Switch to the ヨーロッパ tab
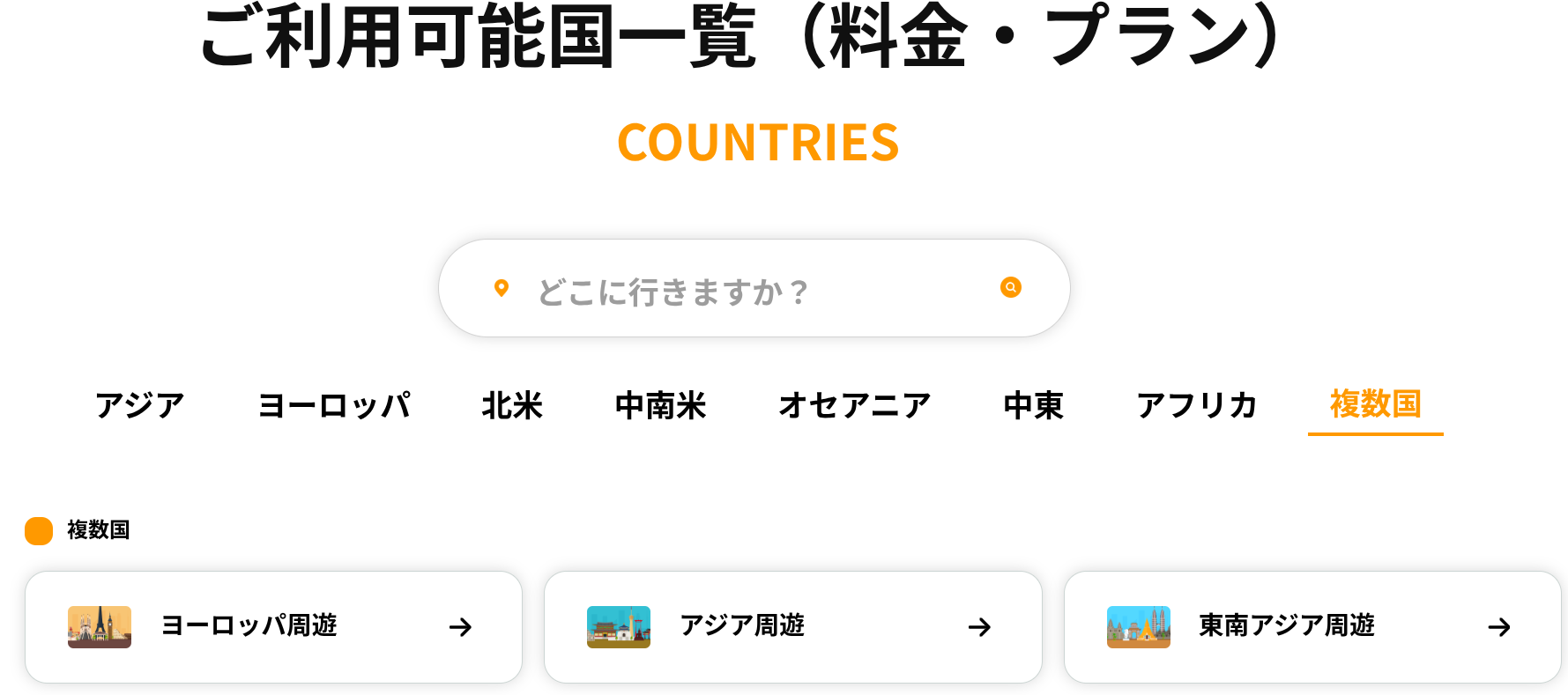1568x695 pixels. point(334,405)
